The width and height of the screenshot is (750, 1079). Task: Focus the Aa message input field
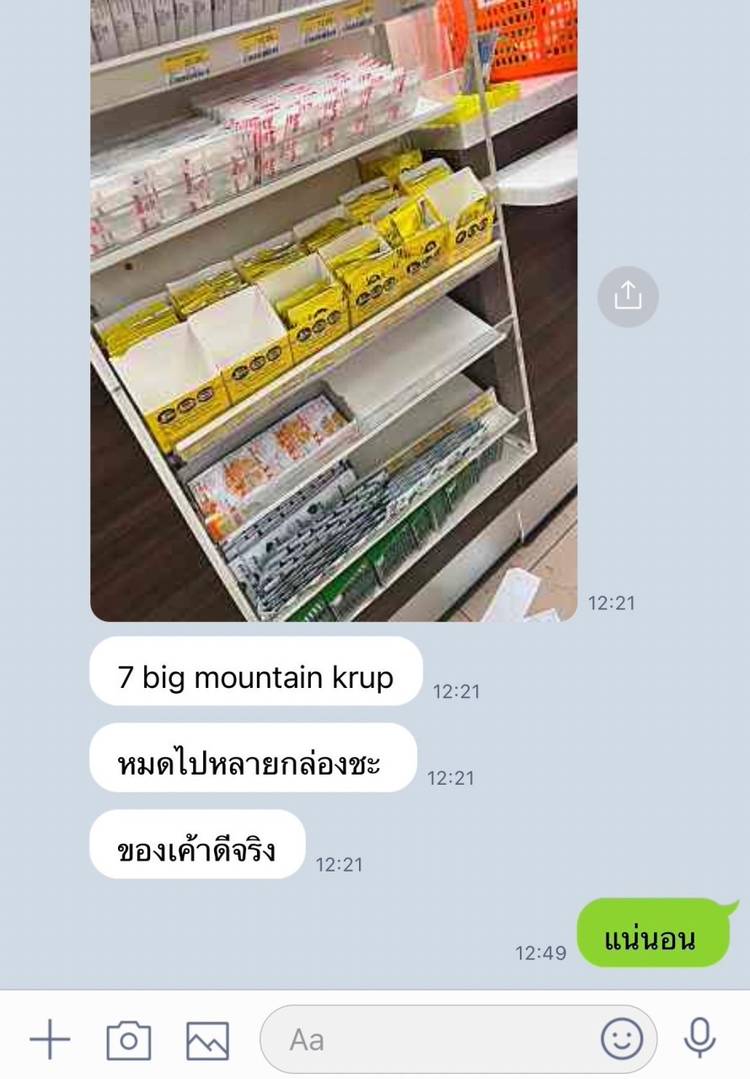(x=430, y=1040)
